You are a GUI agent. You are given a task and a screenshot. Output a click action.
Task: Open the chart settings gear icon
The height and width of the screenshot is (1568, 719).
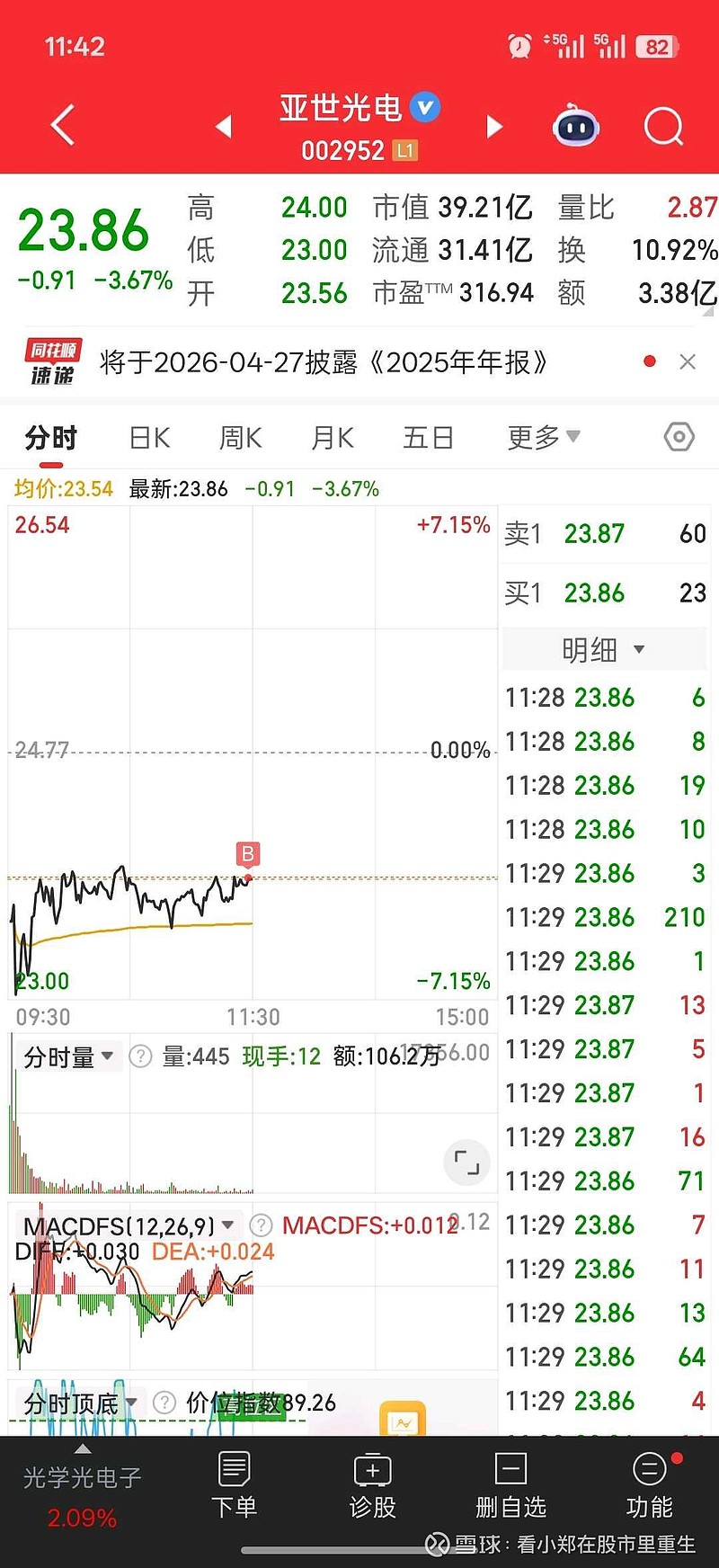pyautogui.click(x=679, y=437)
